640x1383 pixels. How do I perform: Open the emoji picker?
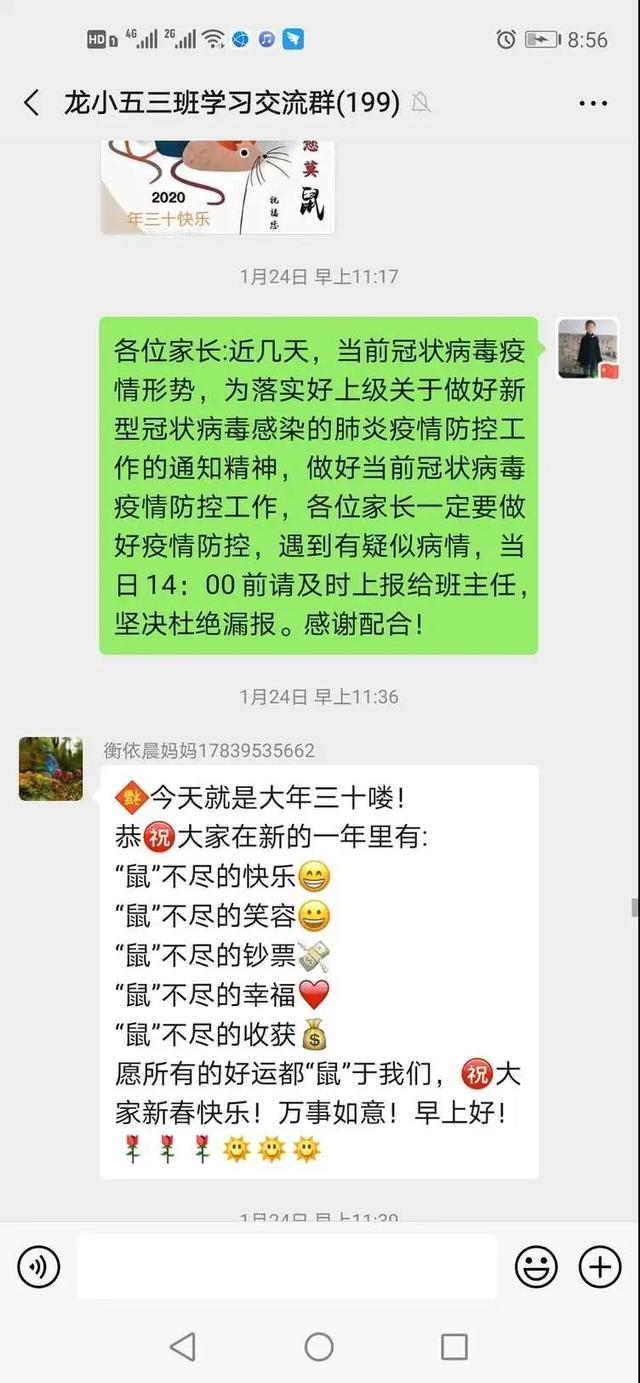pyautogui.click(x=536, y=1267)
